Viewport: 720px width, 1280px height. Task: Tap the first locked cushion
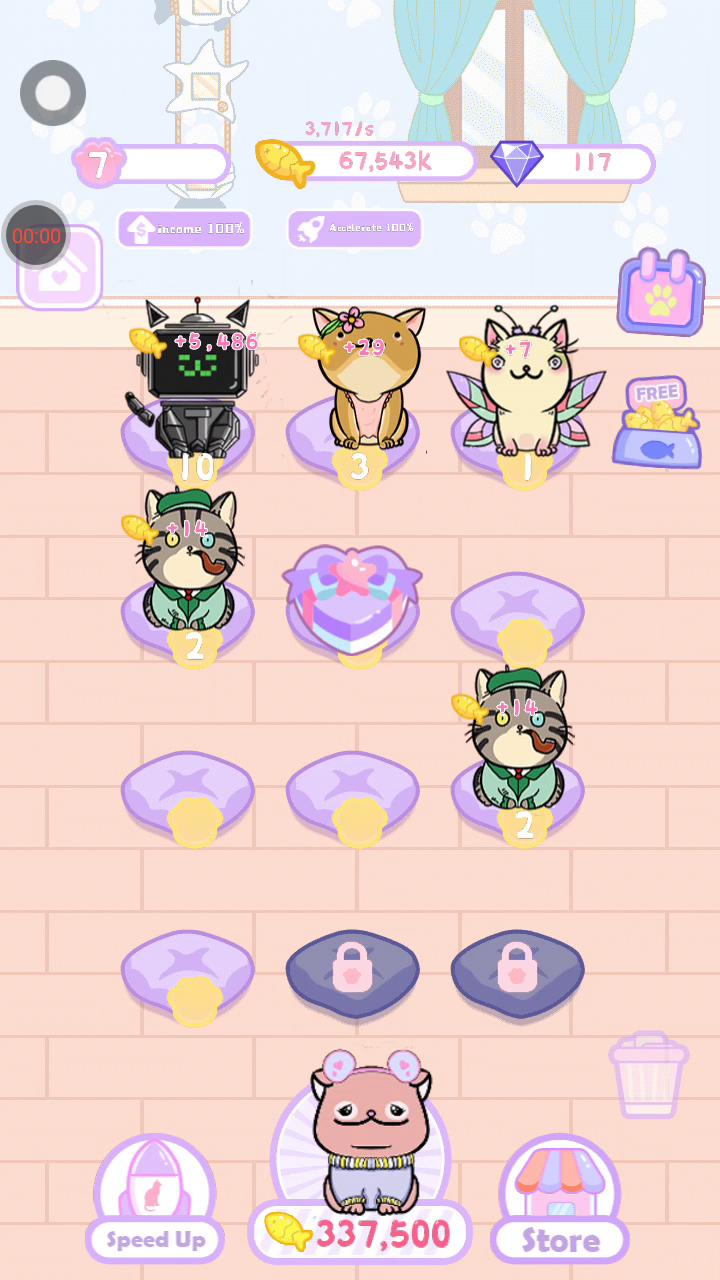tap(352, 966)
